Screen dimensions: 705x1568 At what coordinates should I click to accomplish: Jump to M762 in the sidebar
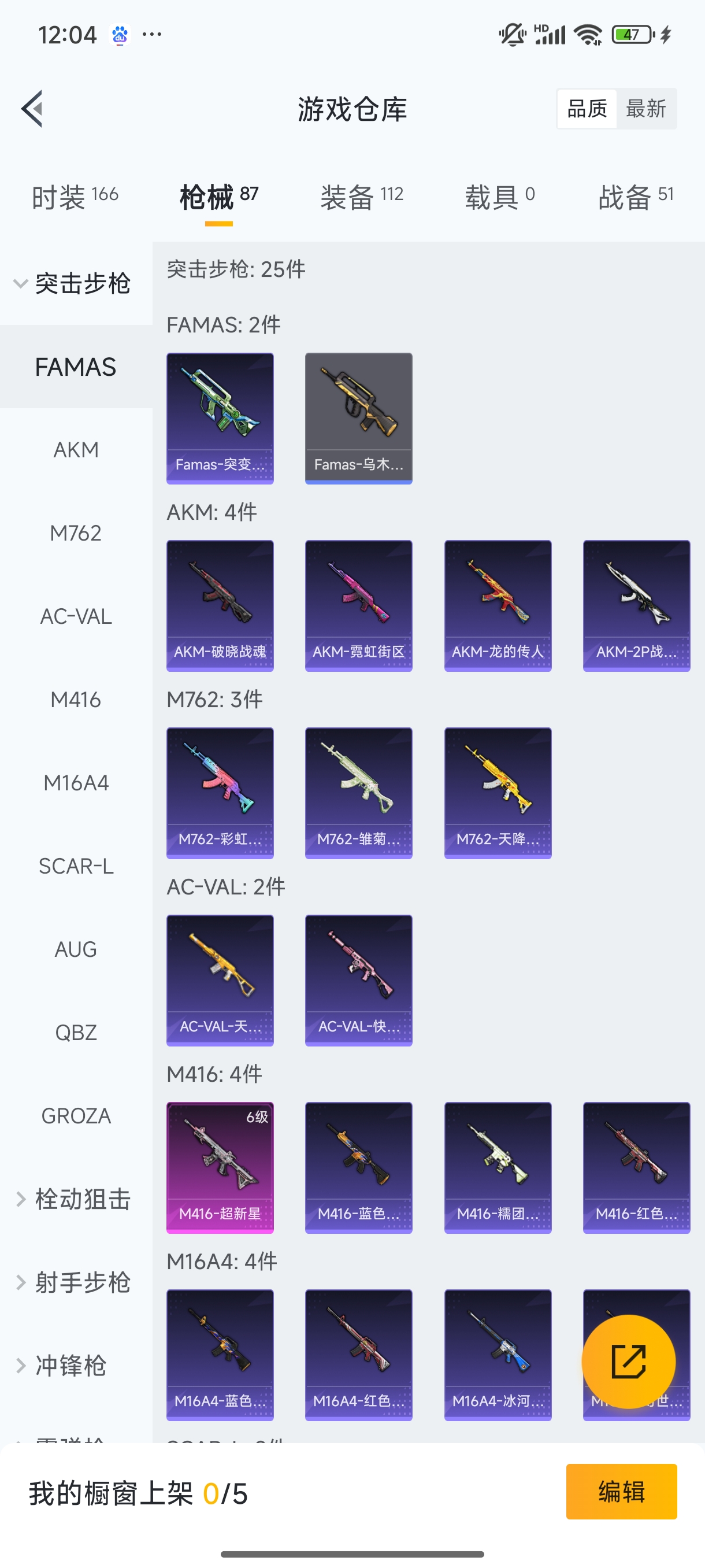coord(76,533)
